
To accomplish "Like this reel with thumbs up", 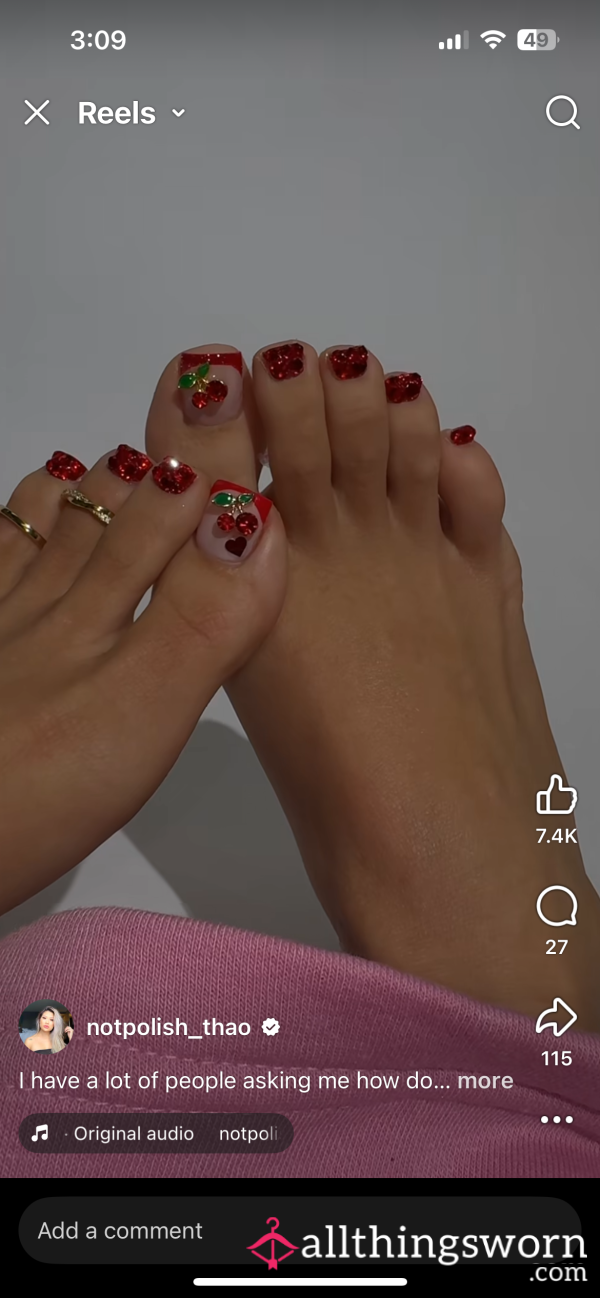I will click(557, 796).
